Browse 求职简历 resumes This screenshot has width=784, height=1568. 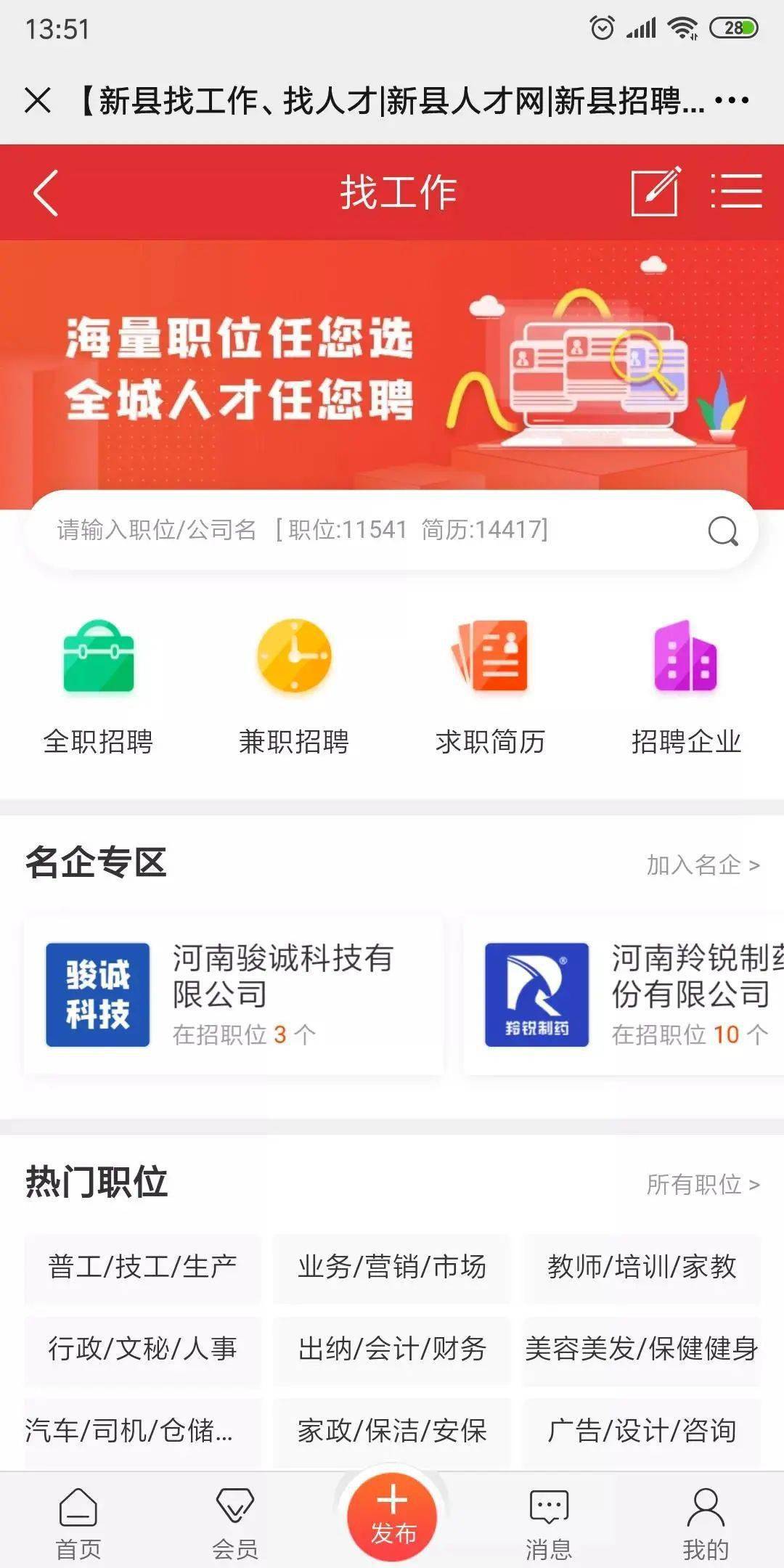(490, 686)
